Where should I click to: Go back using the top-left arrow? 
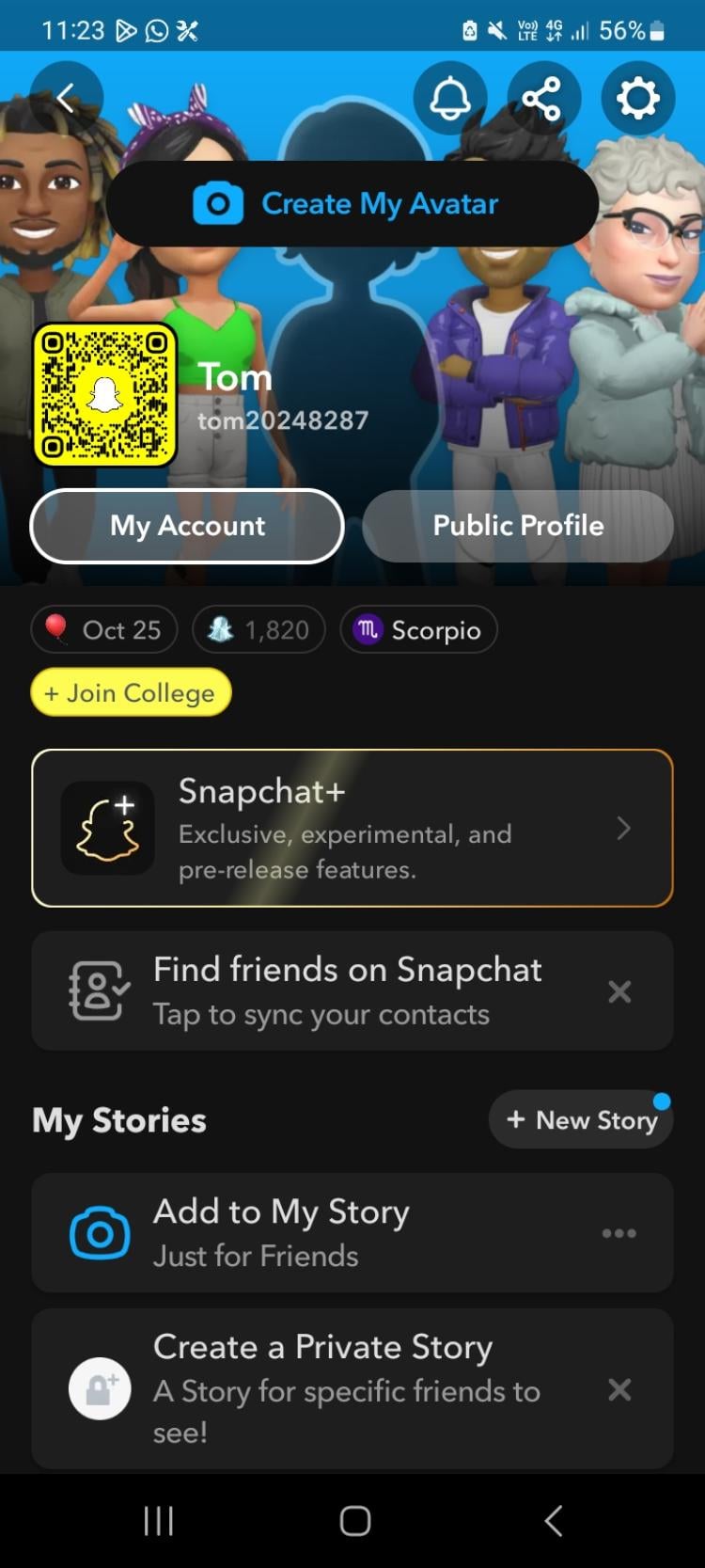(65, 98)
